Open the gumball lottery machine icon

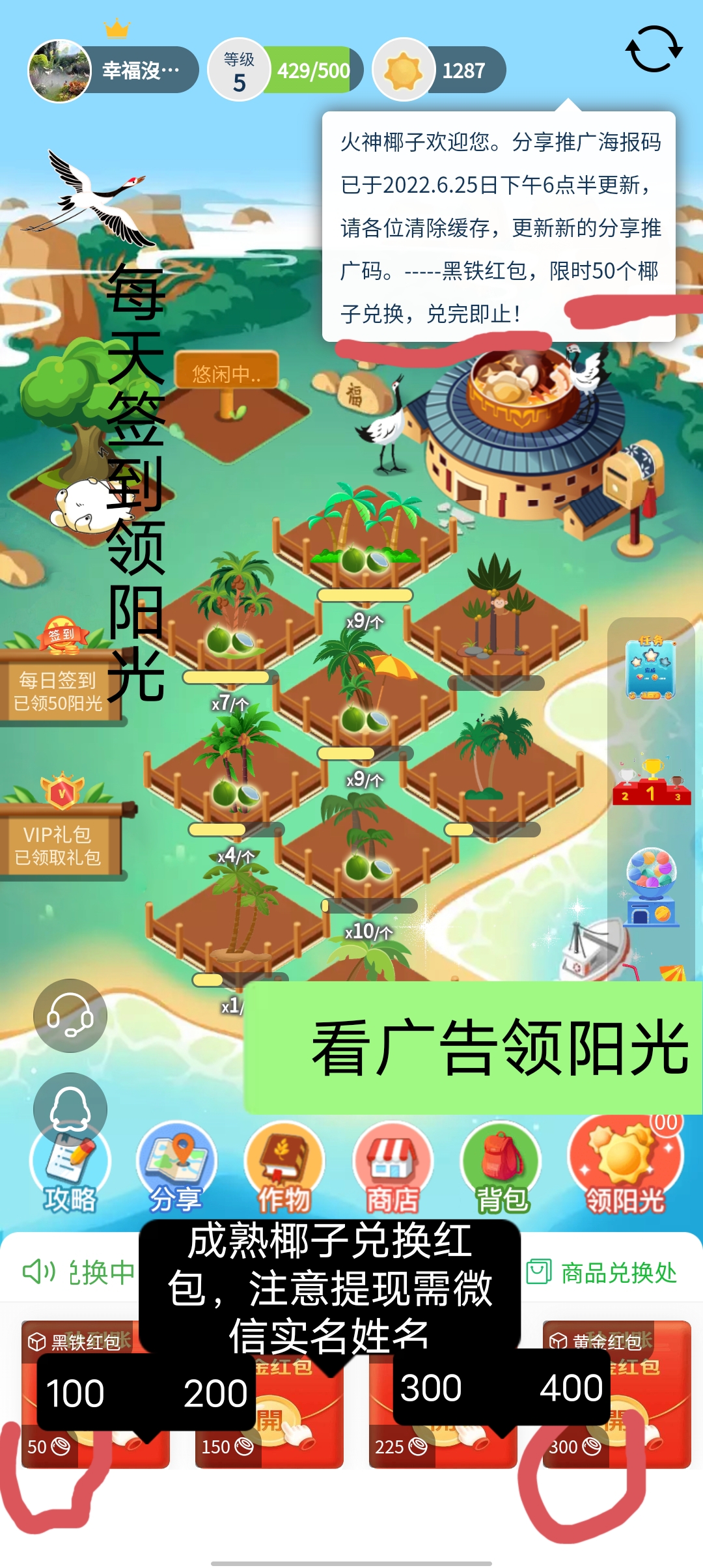pos(651,887)
